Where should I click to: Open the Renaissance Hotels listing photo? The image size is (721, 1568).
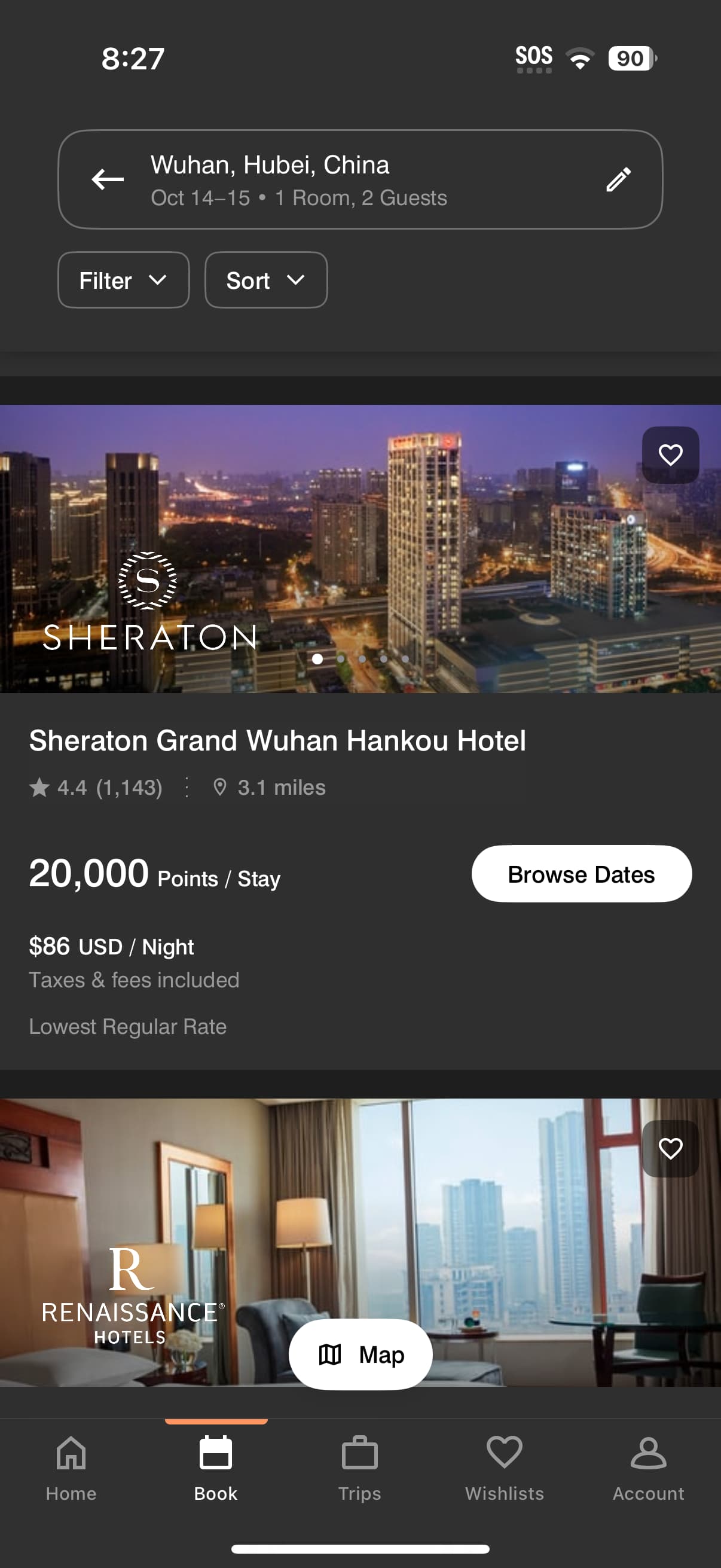tap(360, 1241)
